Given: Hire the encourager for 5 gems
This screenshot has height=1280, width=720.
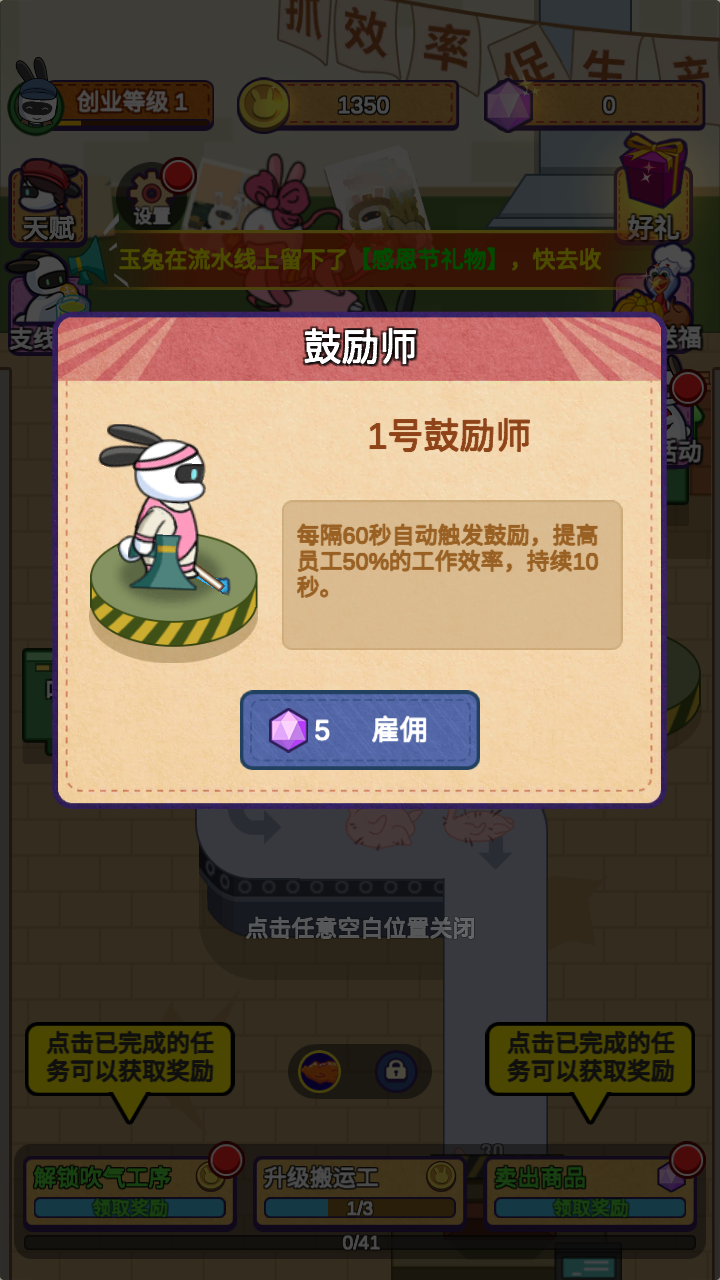Looking at the screenshot, I should pos(360,730).
